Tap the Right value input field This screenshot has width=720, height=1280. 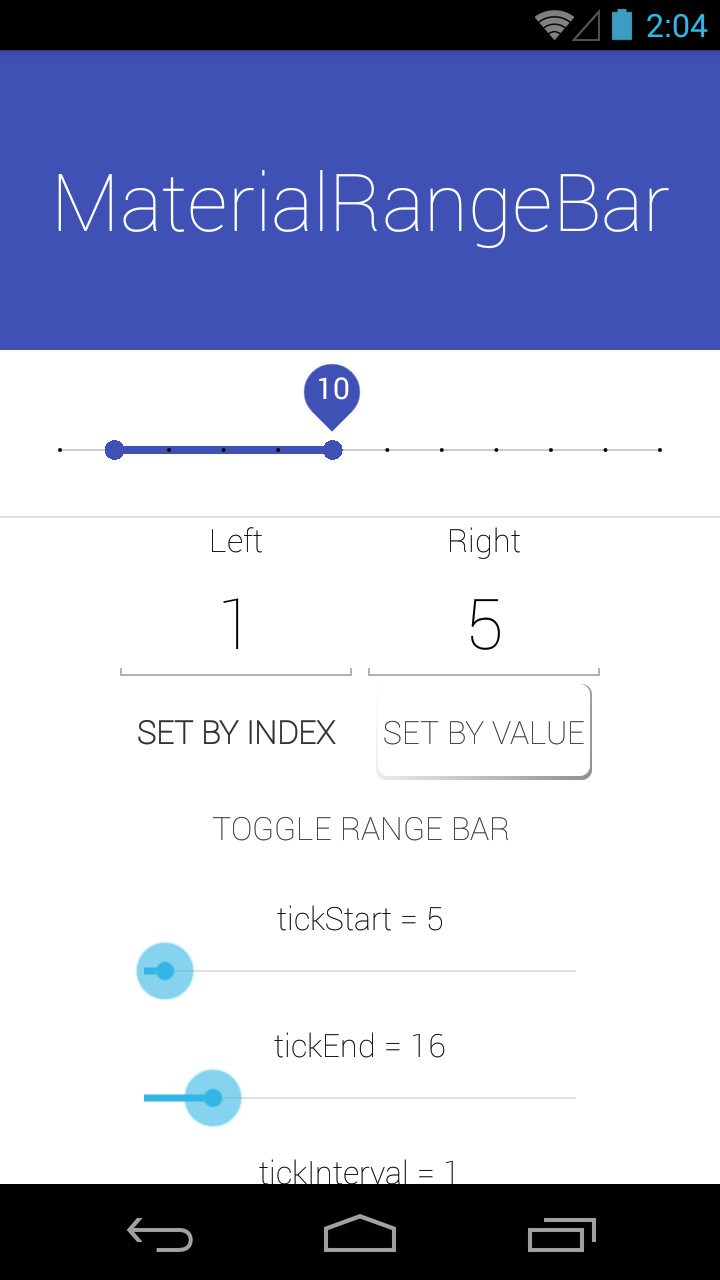point(484,626)
